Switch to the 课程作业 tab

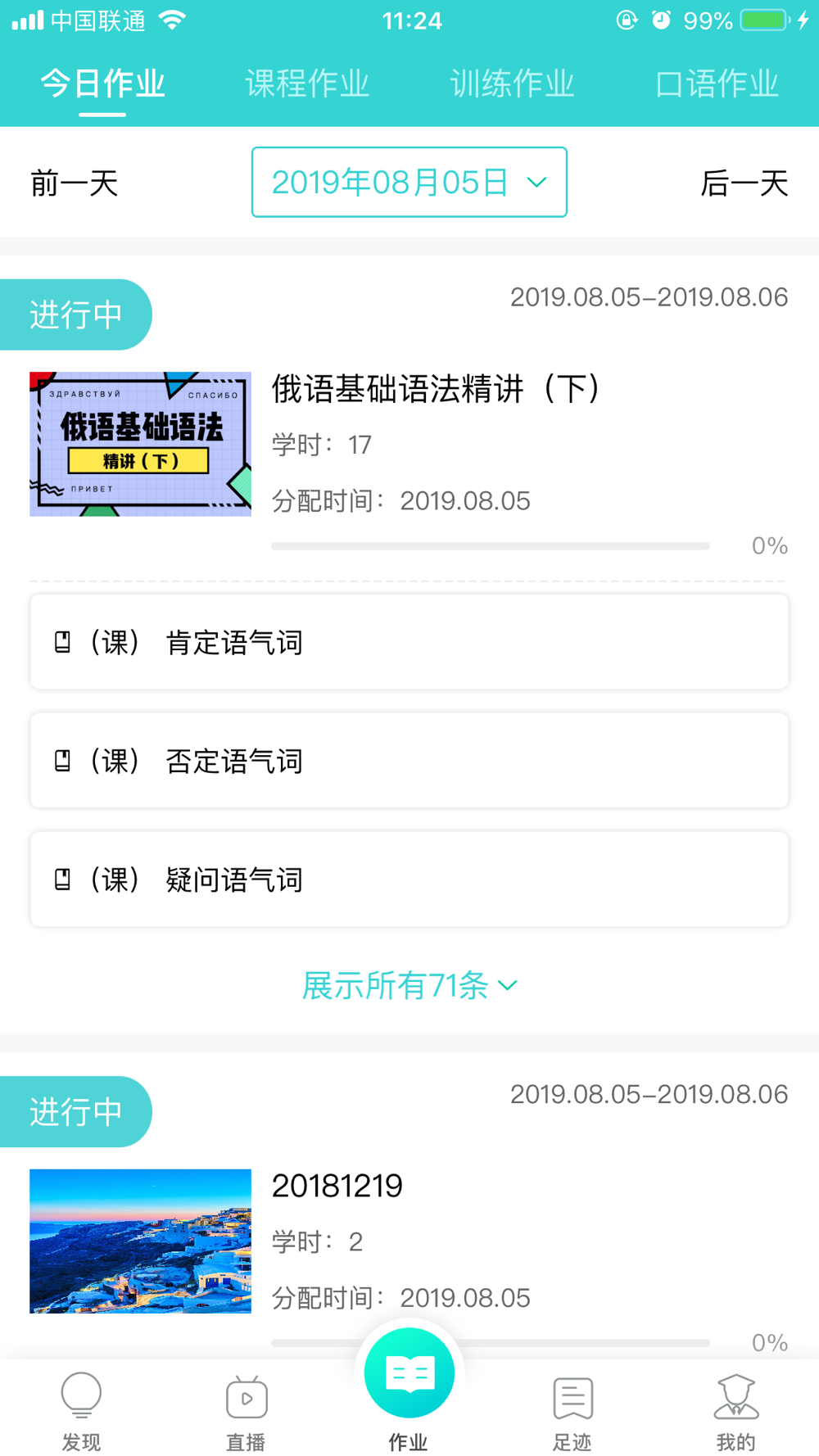click(307, 84)
